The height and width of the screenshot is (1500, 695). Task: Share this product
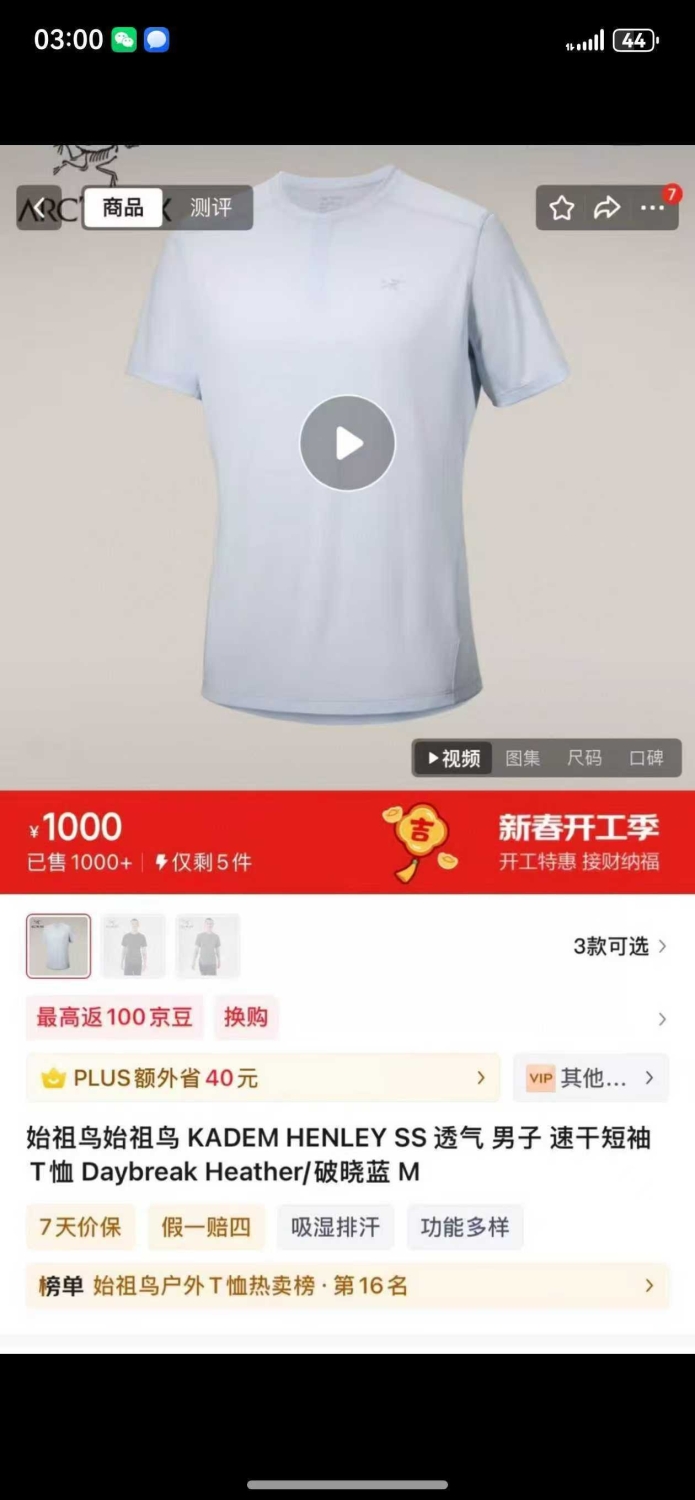point(607,208)
